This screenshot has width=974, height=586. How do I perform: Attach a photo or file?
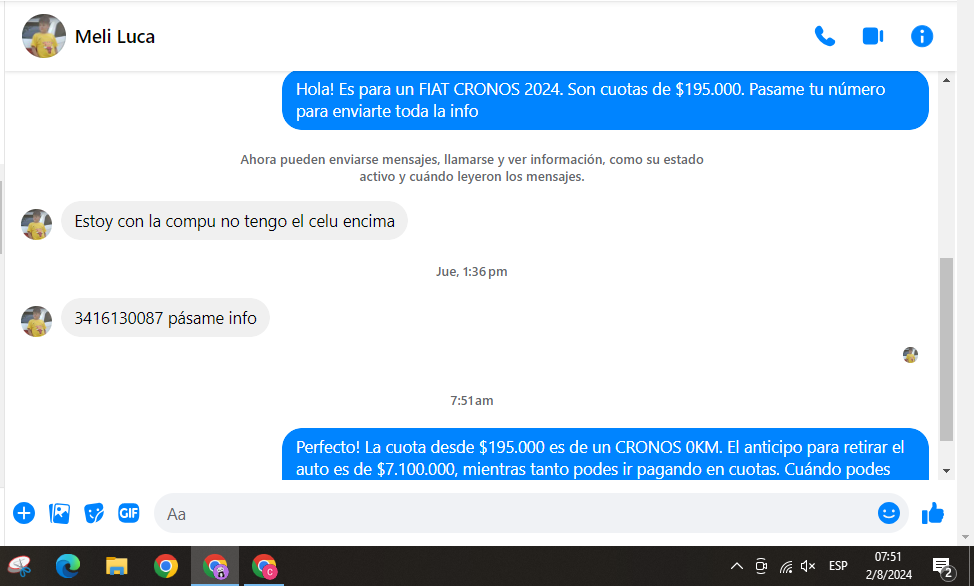point(59,513)
